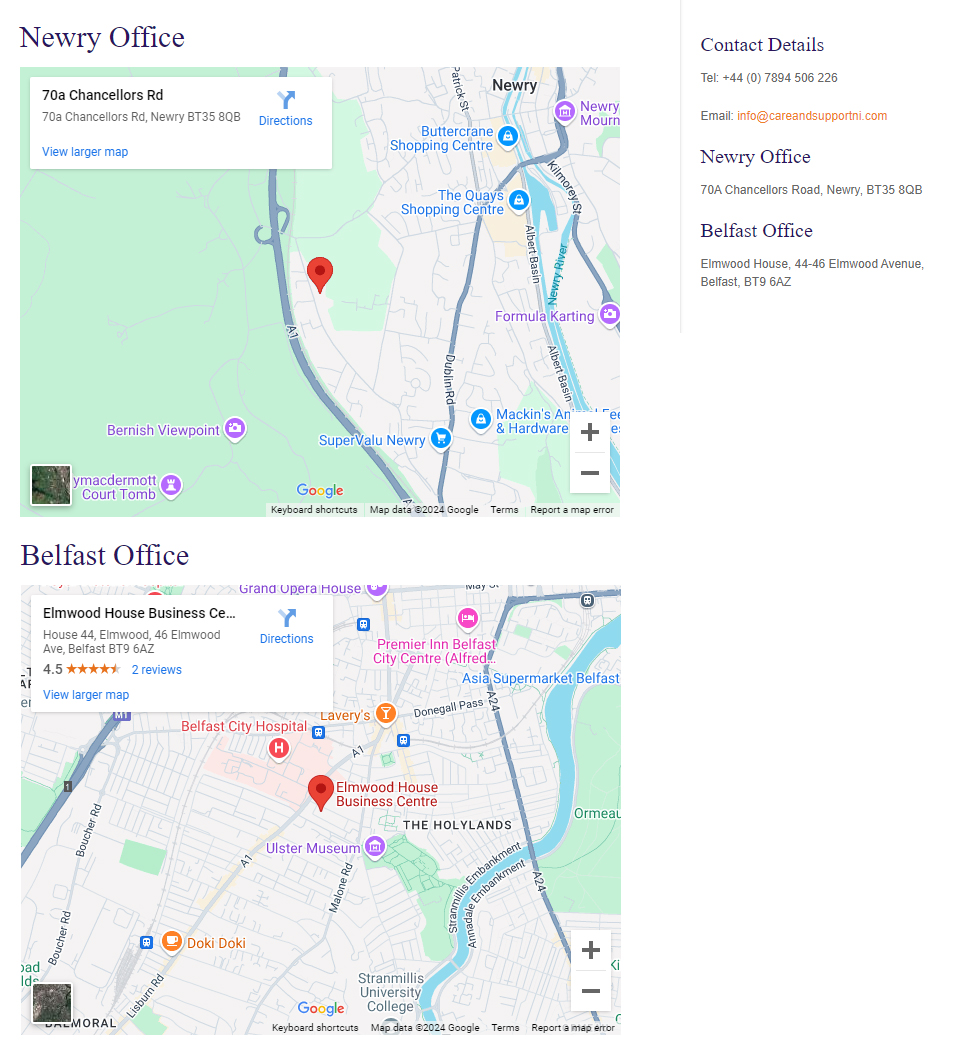Open Directions for 70a Chancellors Rd
The image size is (977, 1061).
coord(285,109)
